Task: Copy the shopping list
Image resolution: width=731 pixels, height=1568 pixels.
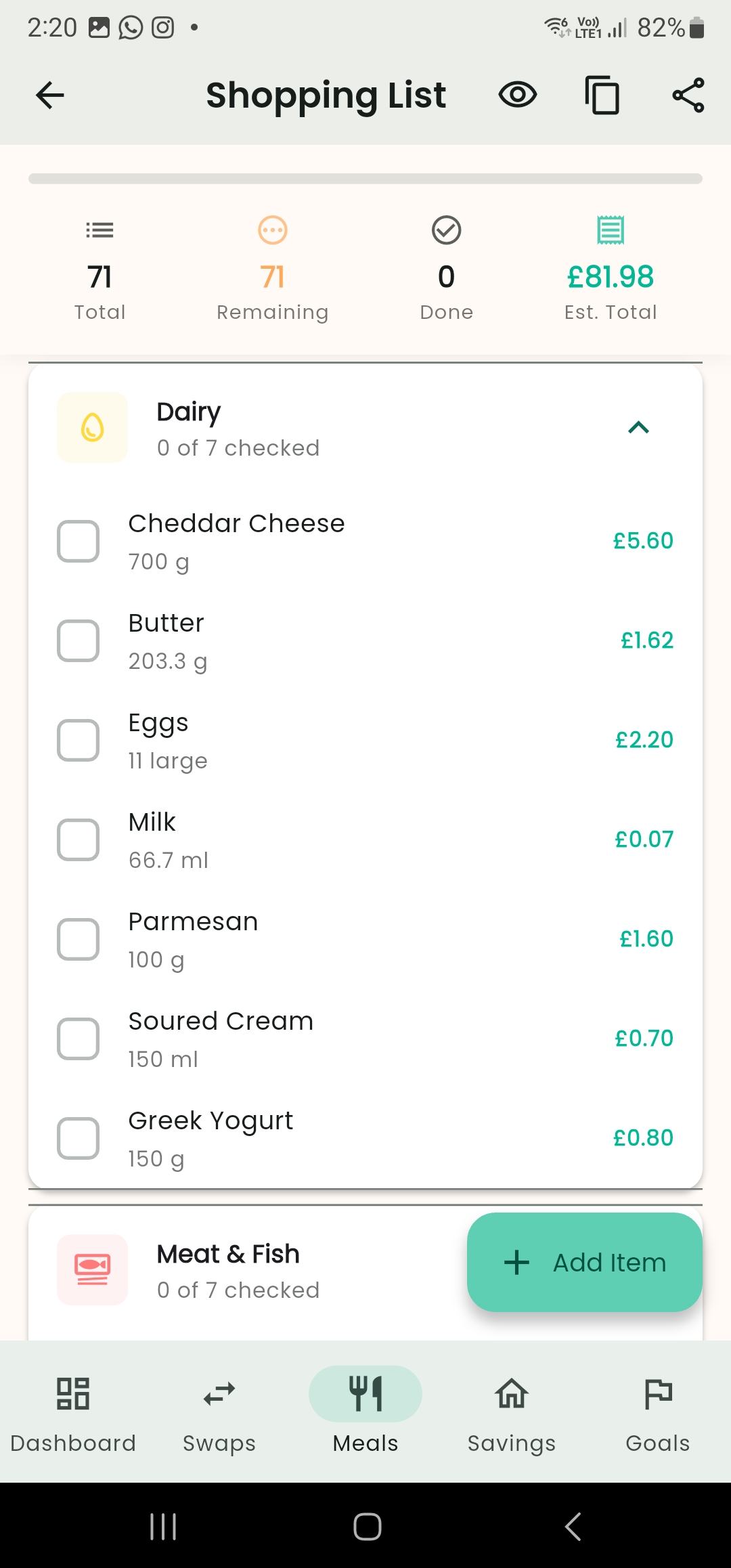Action: (602, 95)
